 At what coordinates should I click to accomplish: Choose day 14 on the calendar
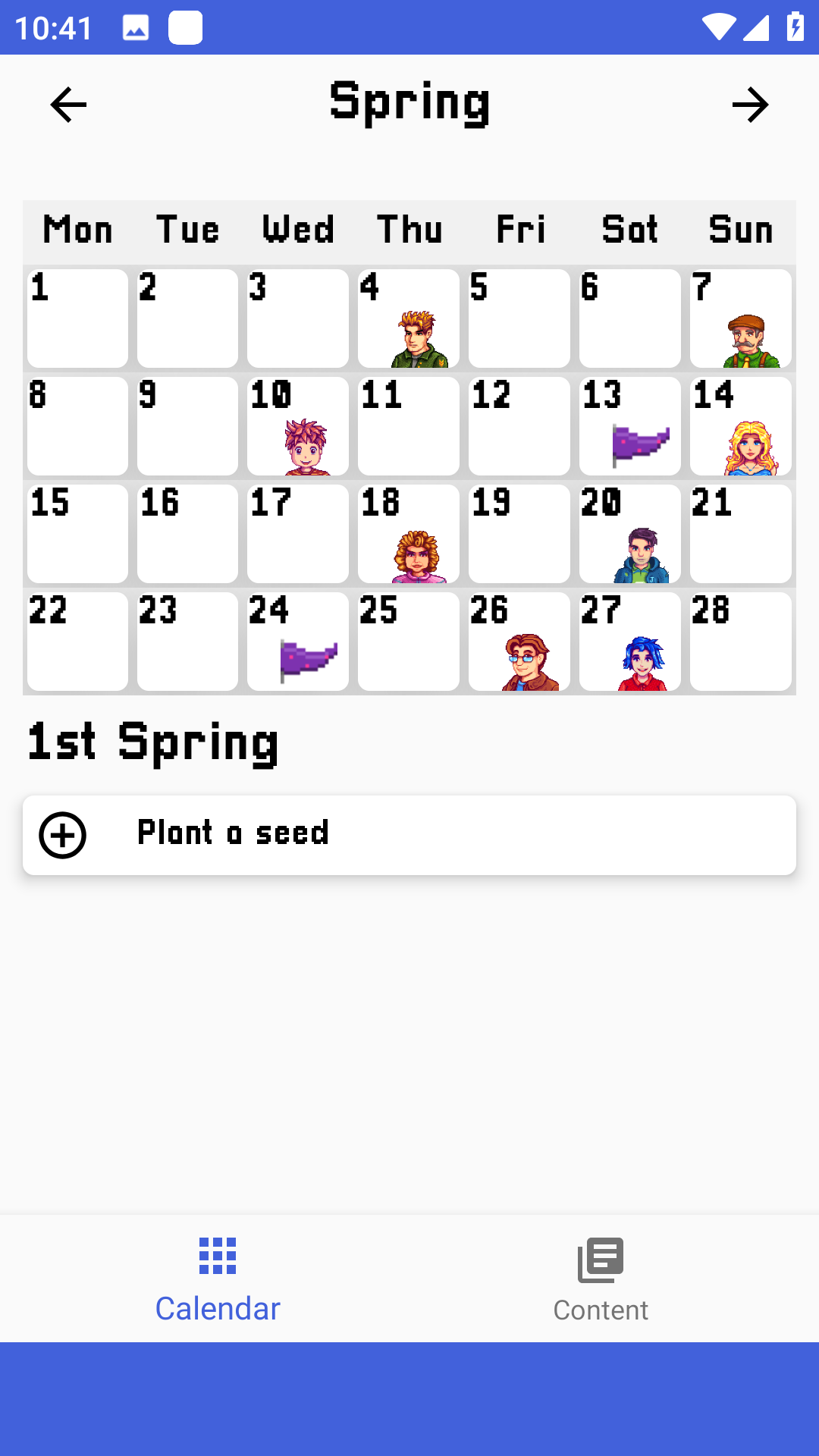coord(741,426)
